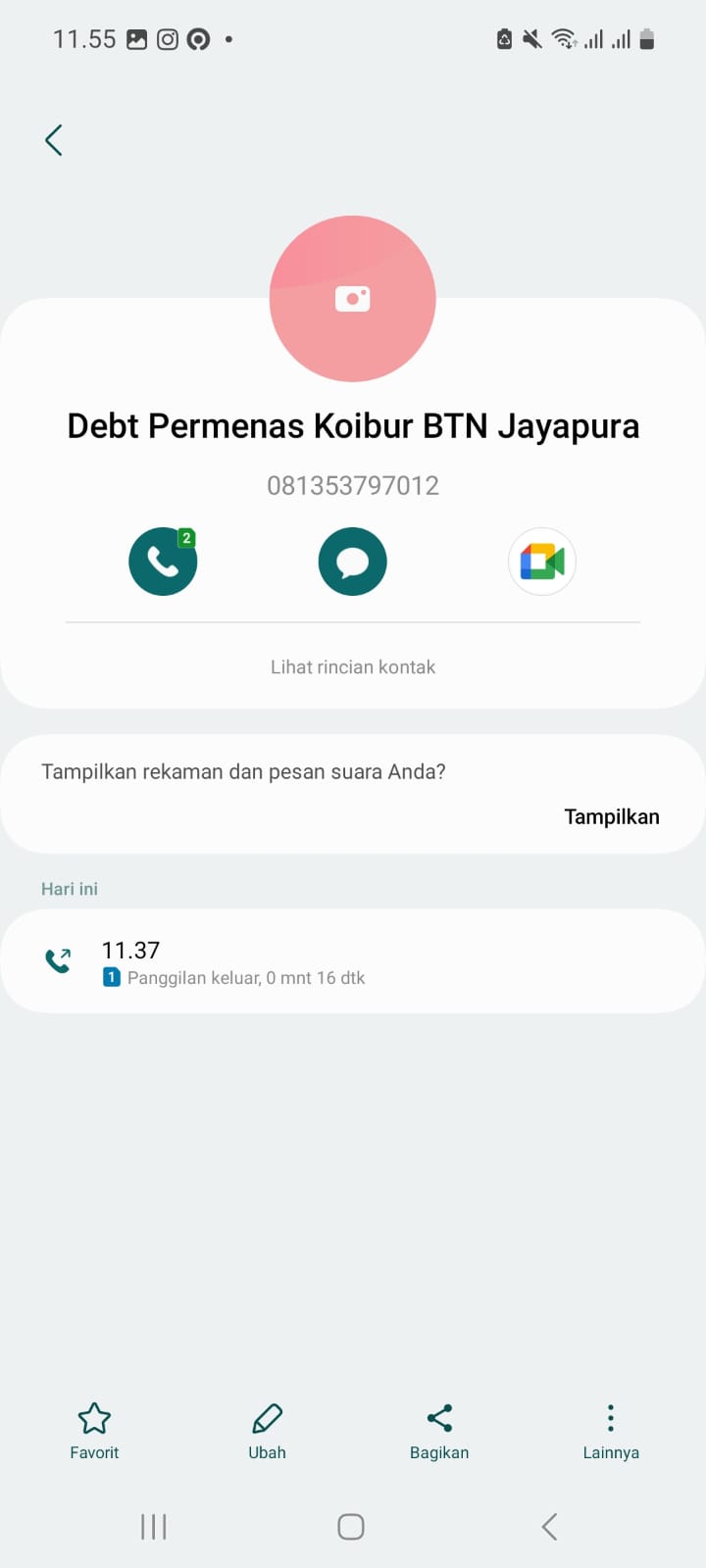Screen dimensions: 706x1568
Task: Edit the contact using Ubah
Action: click(x=266, y=1431)
